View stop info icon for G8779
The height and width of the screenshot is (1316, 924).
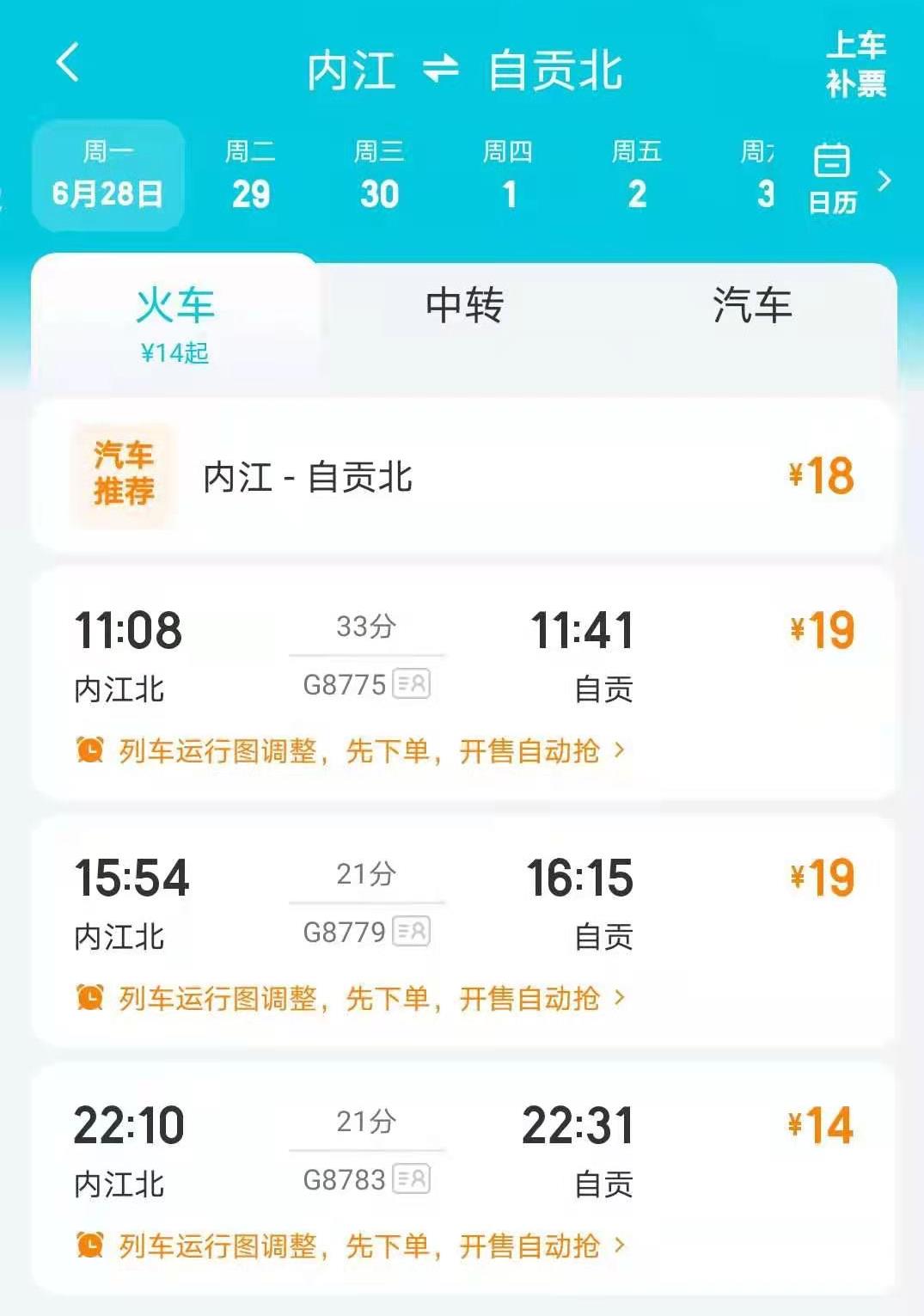coord(411,932)
